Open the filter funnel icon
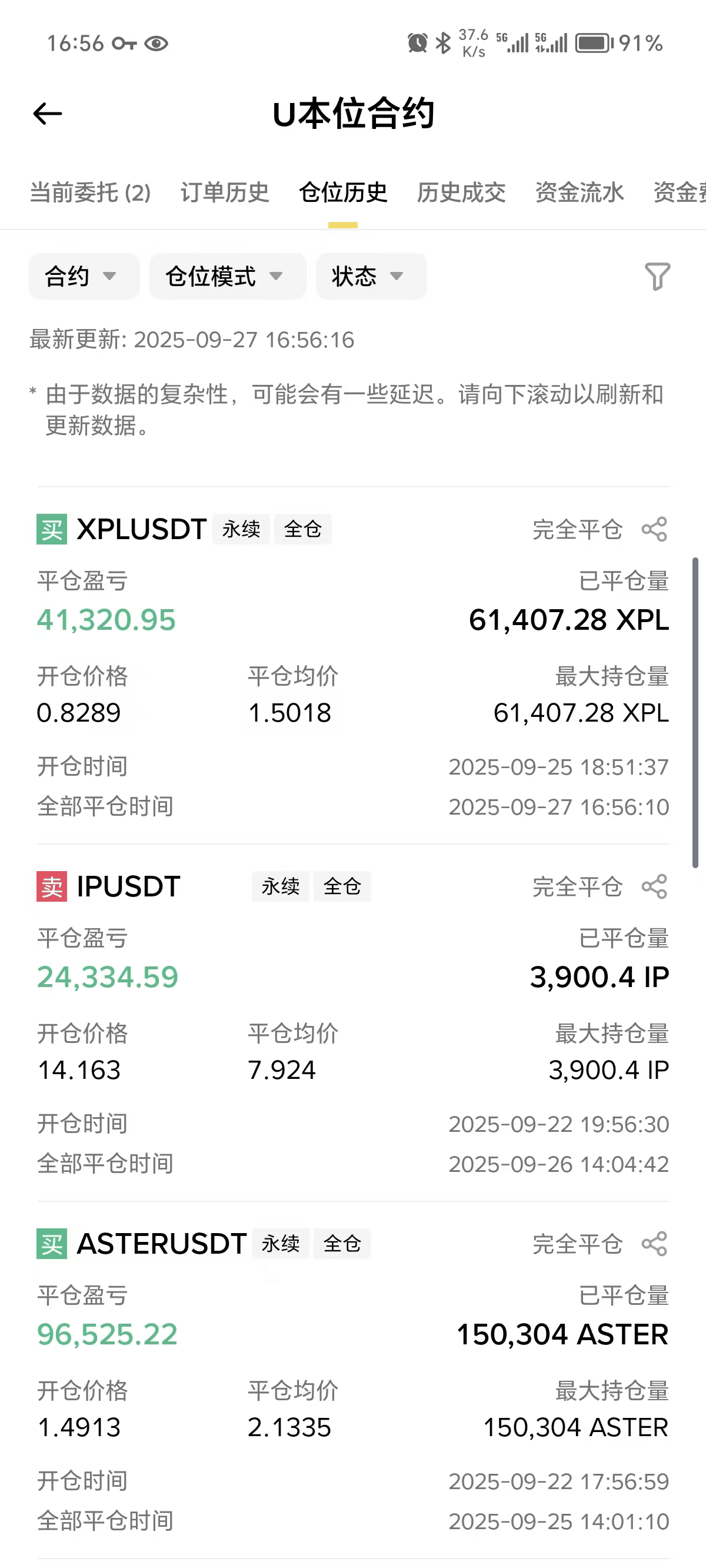 [657, 277]
